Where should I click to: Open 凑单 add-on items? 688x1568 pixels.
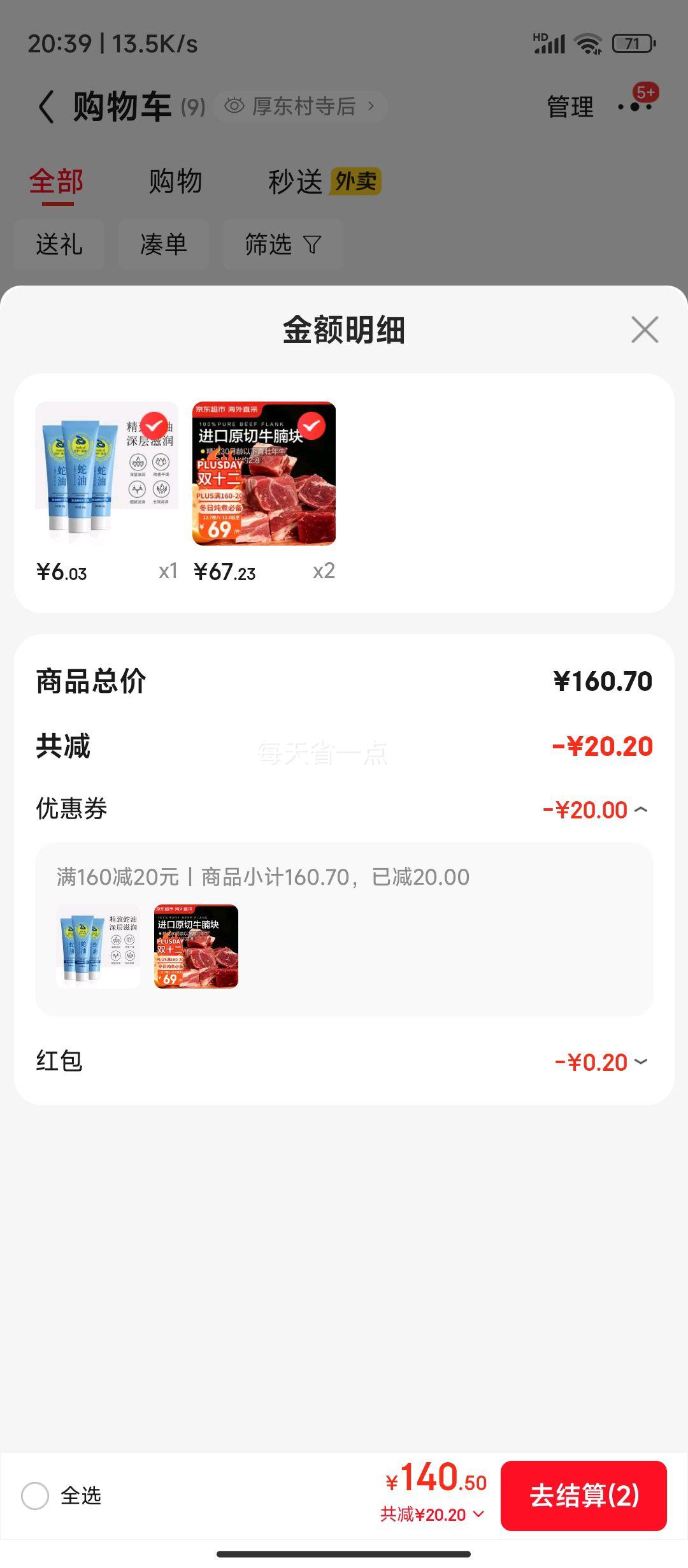coord(164,245)
